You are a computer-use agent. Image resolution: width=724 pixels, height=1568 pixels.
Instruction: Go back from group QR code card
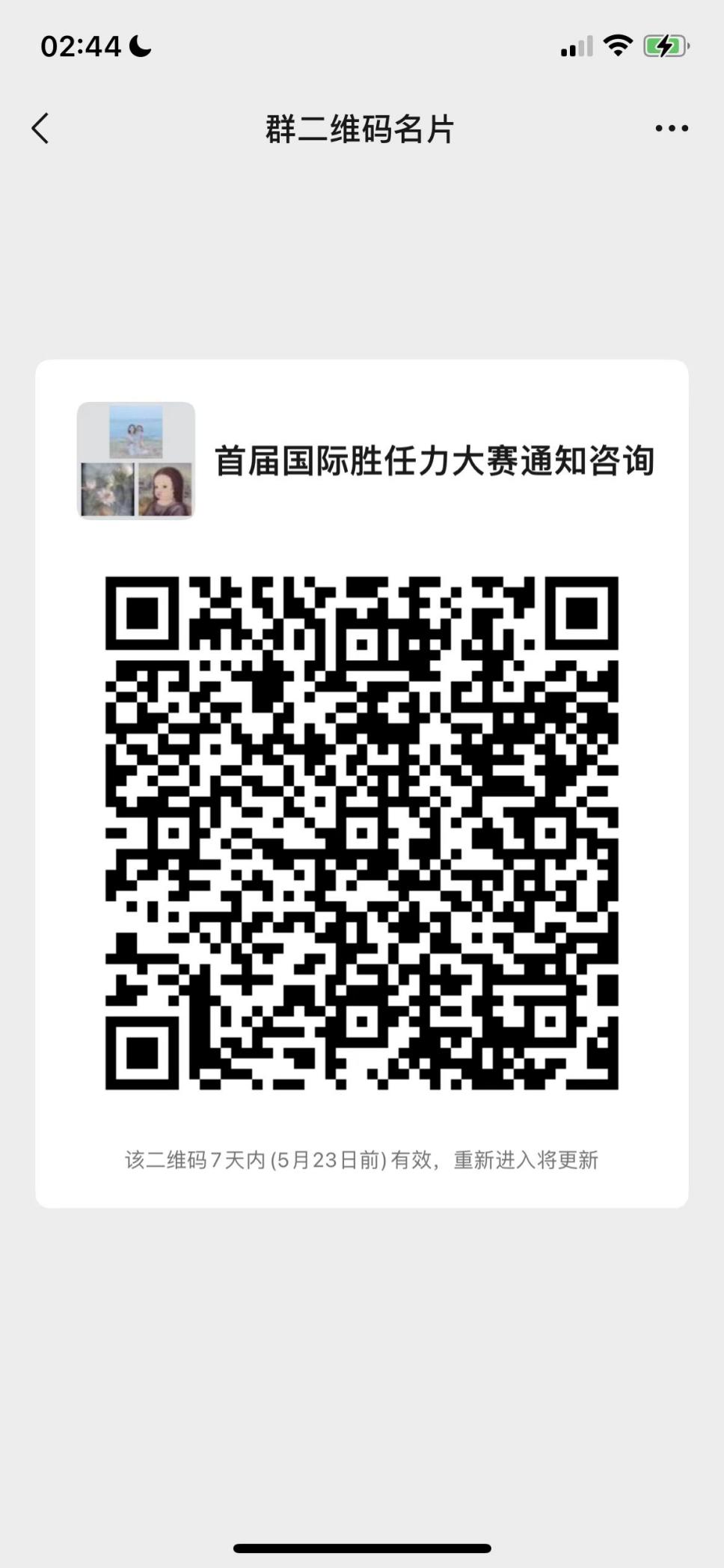[40, 128]
